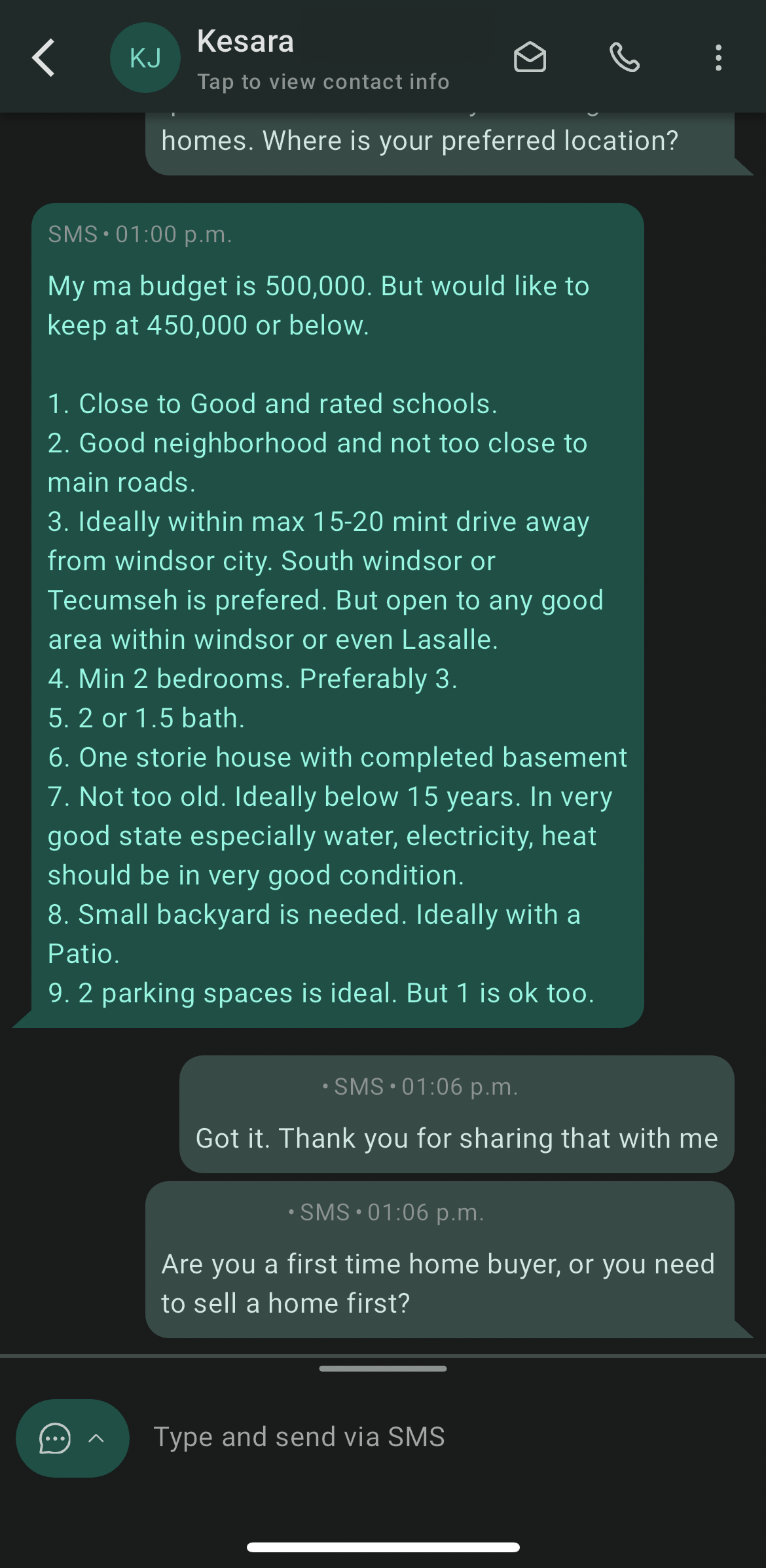The image size is (766, 1568).
Task: Call Kesara with the phone icon
Action: pyautogui.click(x=625, y=58)
